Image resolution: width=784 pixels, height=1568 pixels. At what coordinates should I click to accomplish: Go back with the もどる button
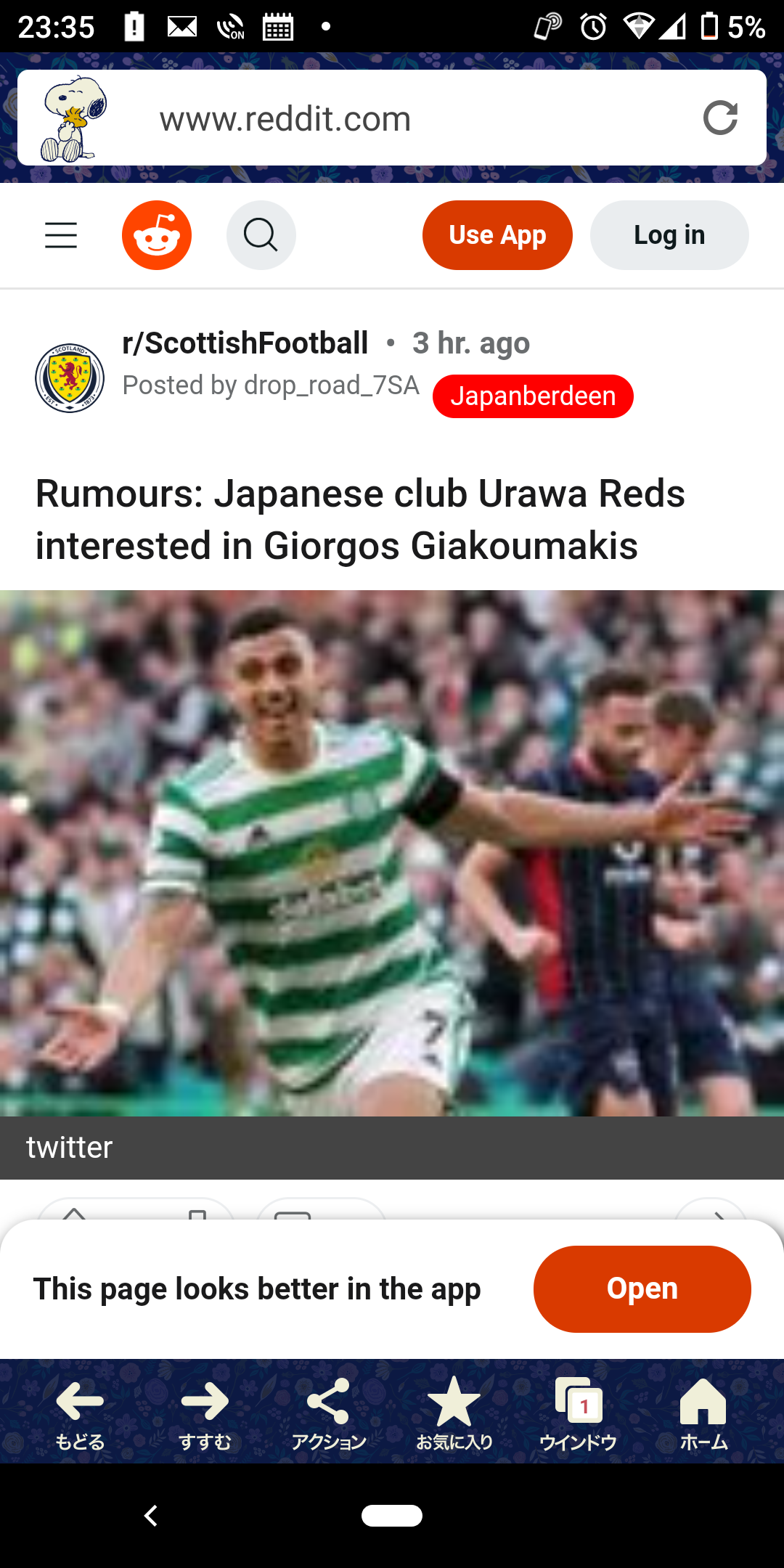pyautogui.click(x=80, y=1413)
